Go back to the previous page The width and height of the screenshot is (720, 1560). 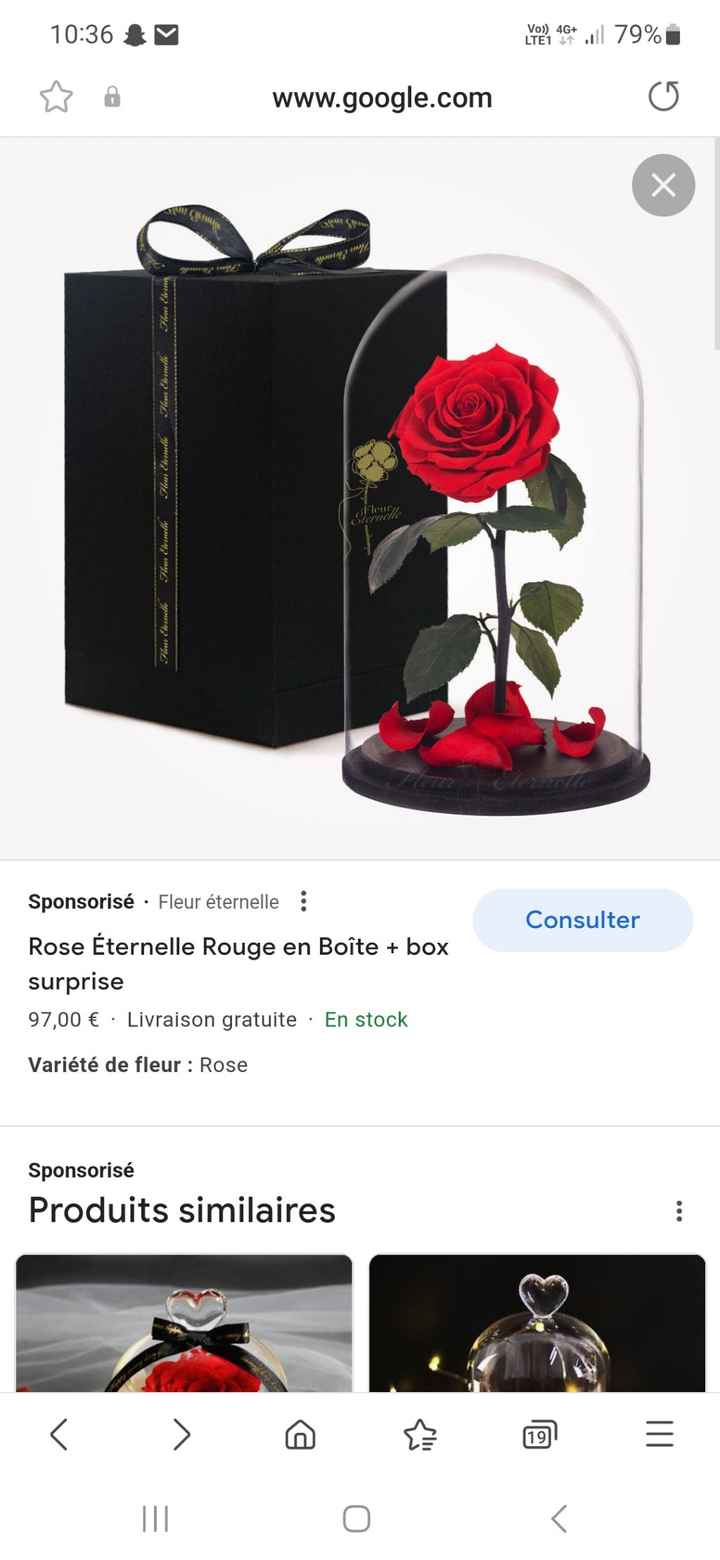pyautogui.click(x=59, y=1435)
